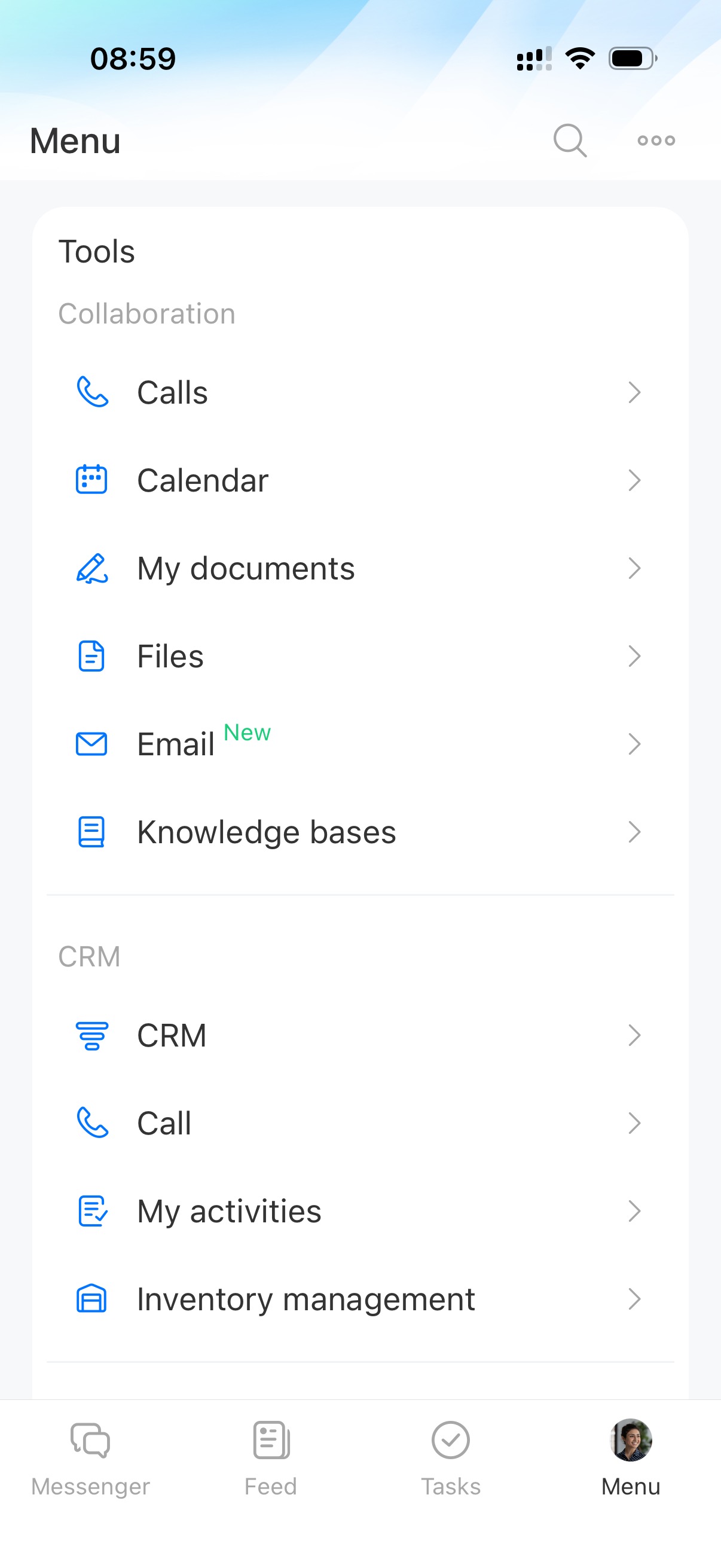
Task: Open My activities
Action: 359,1212
